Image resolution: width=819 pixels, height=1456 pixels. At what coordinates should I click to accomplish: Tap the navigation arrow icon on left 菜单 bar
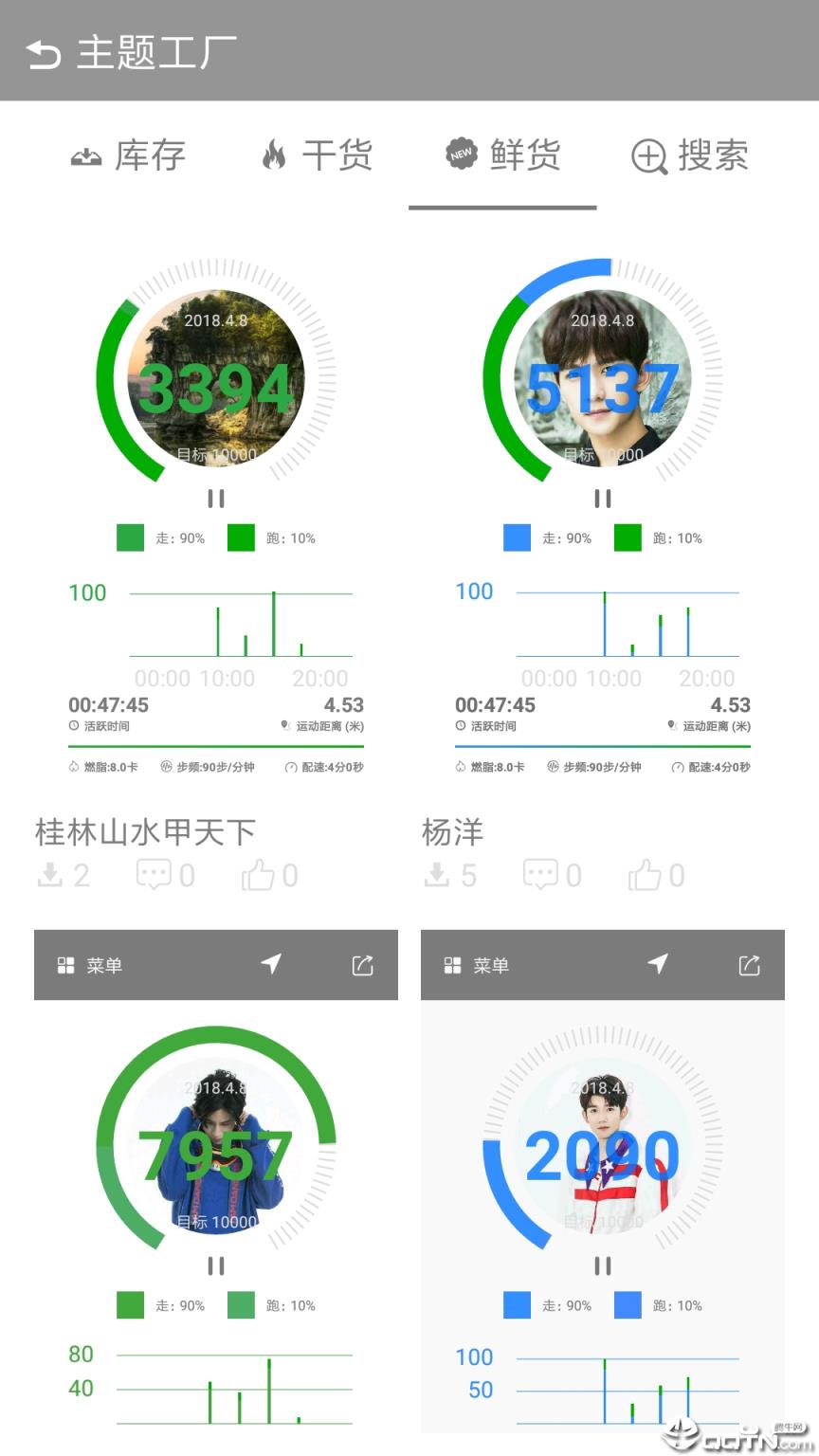[272, 964]
